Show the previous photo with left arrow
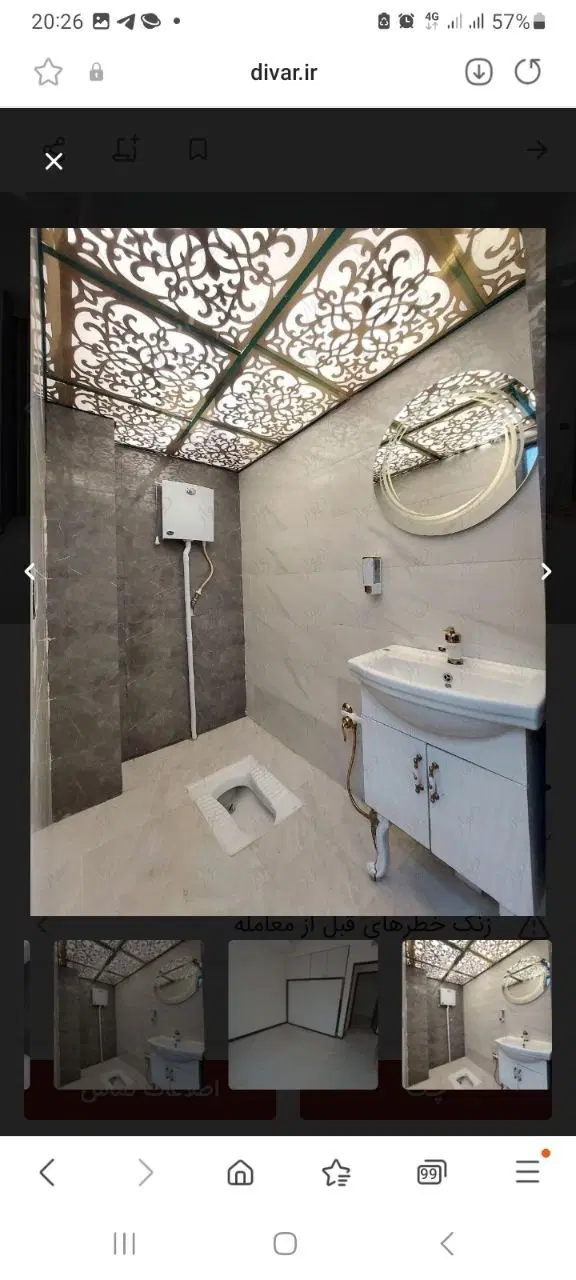 30,572
